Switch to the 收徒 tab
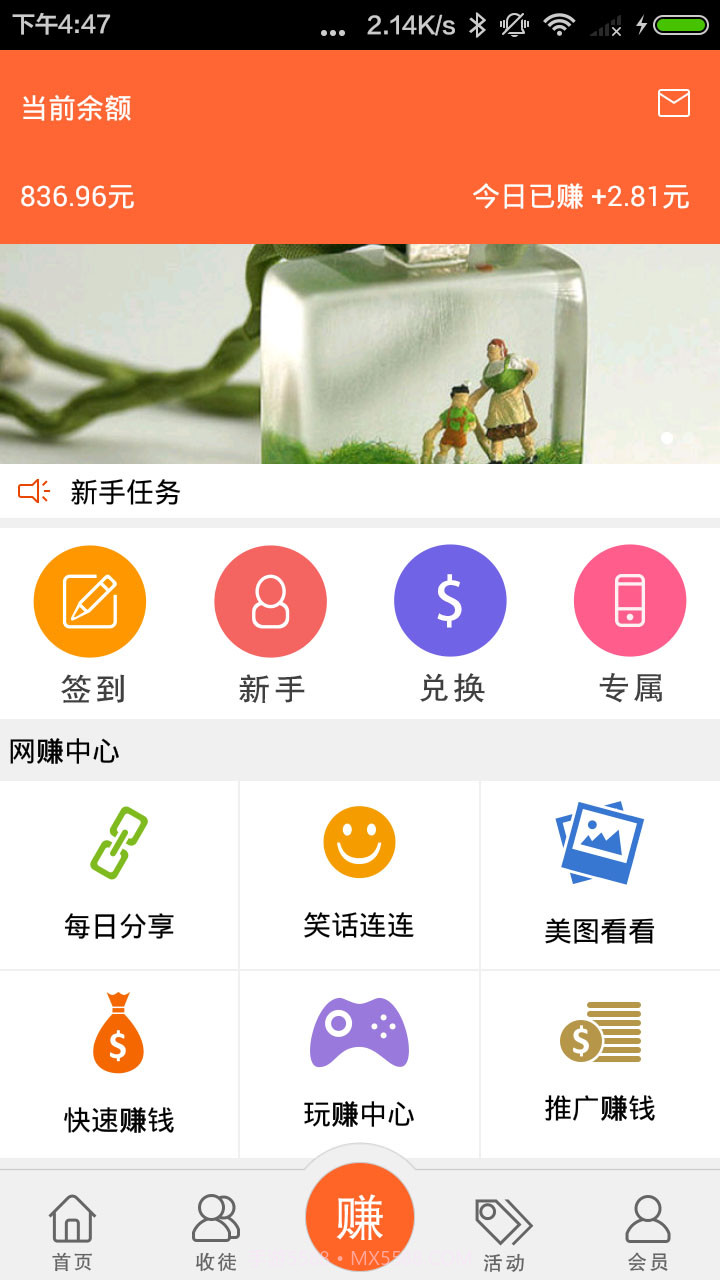Viewport: 720px width, 1280px height. (215, 1228)
